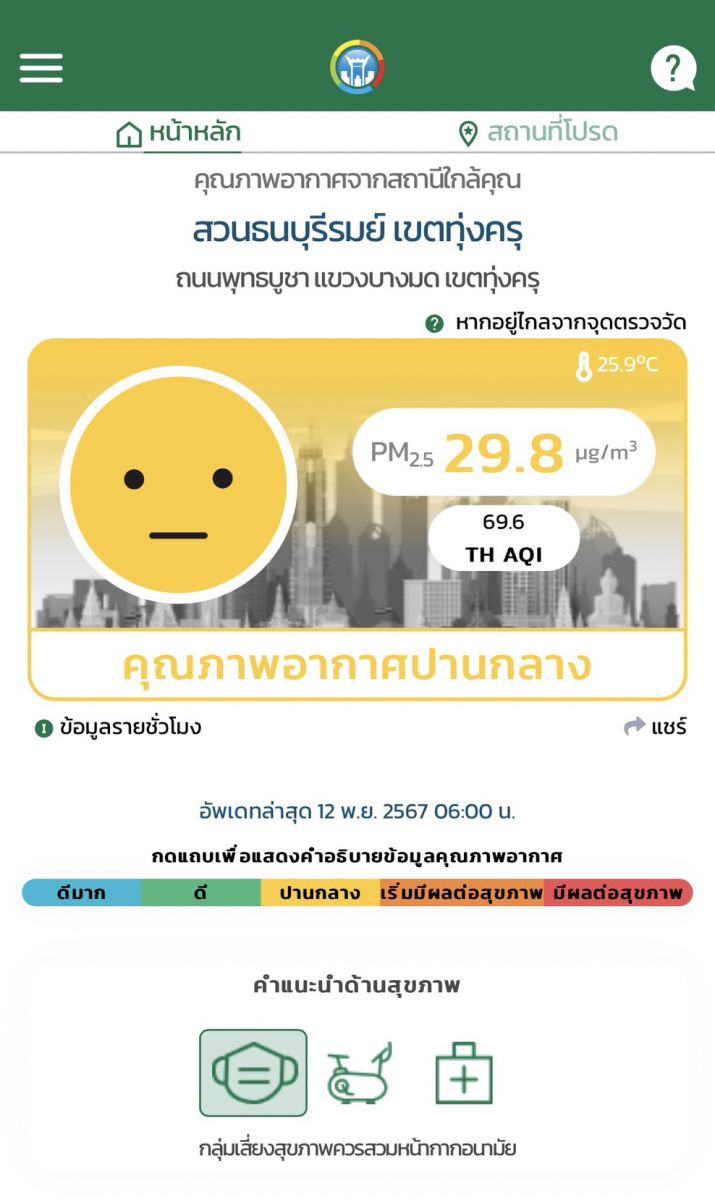Image resolution: width=715 pixels, height=1200 pixels.
Task: Select the exercise bike advice icon
Action: 359,1074
